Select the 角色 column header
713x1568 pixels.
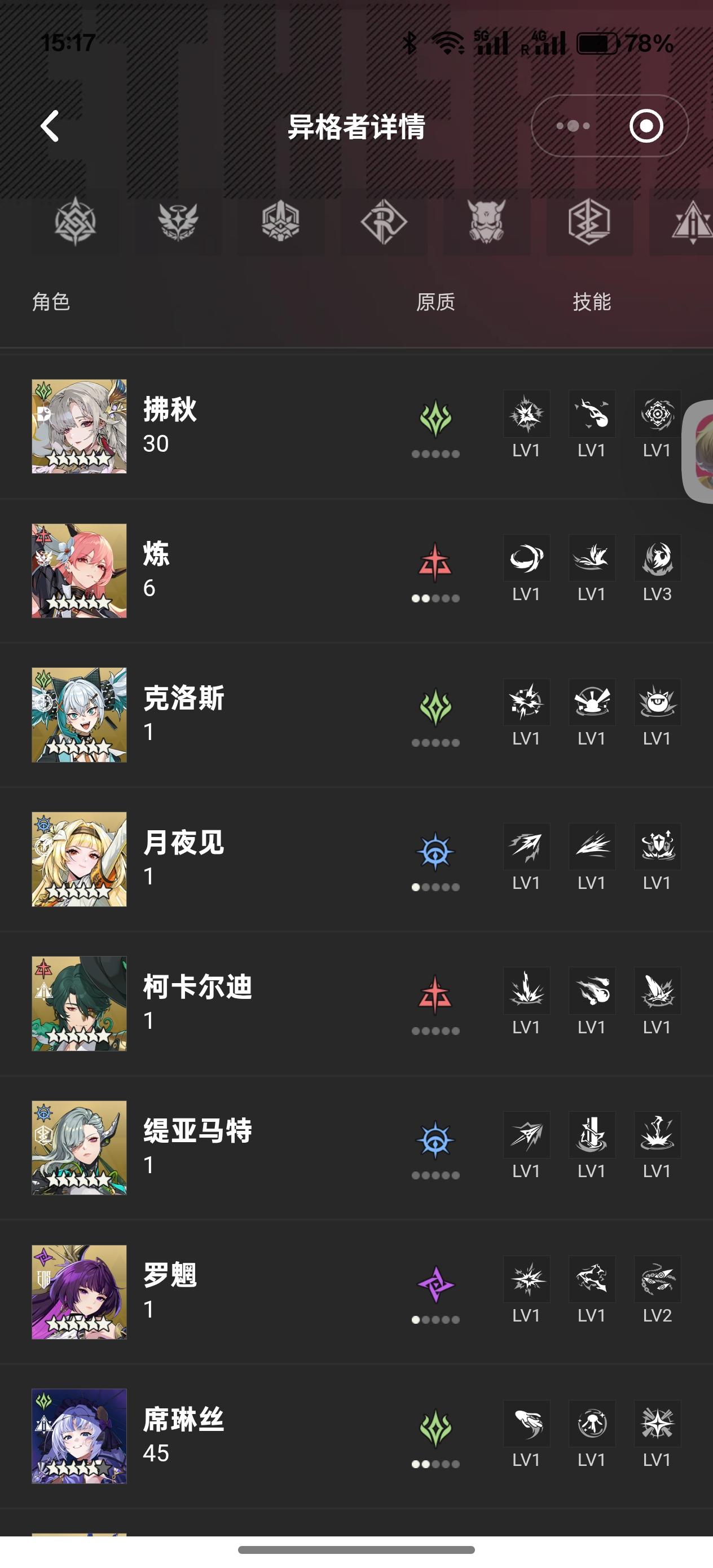pos(51,302)
